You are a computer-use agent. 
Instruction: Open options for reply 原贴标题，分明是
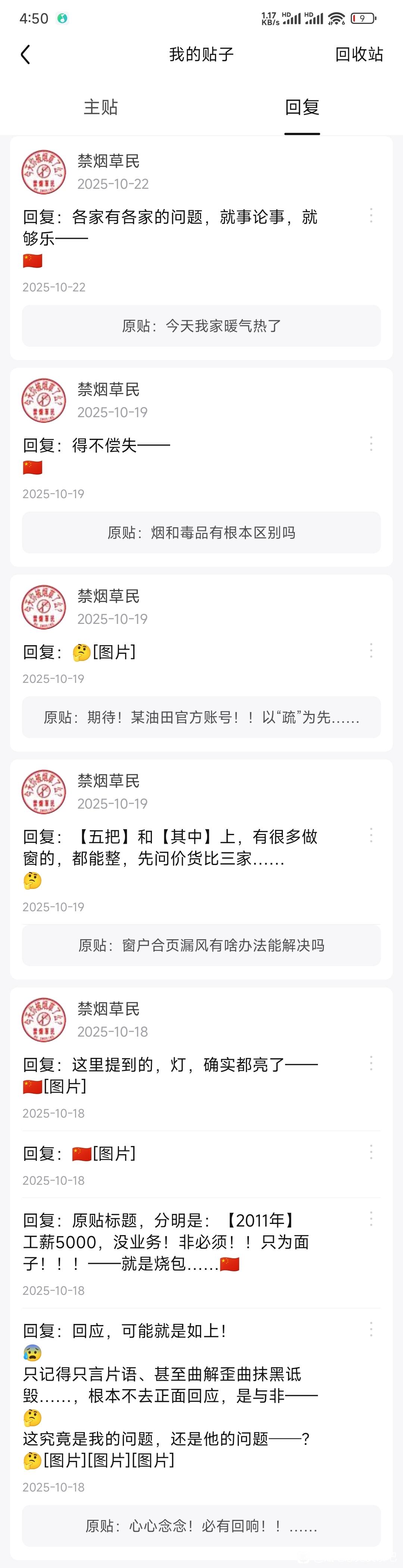click(x=371, y=1219)
